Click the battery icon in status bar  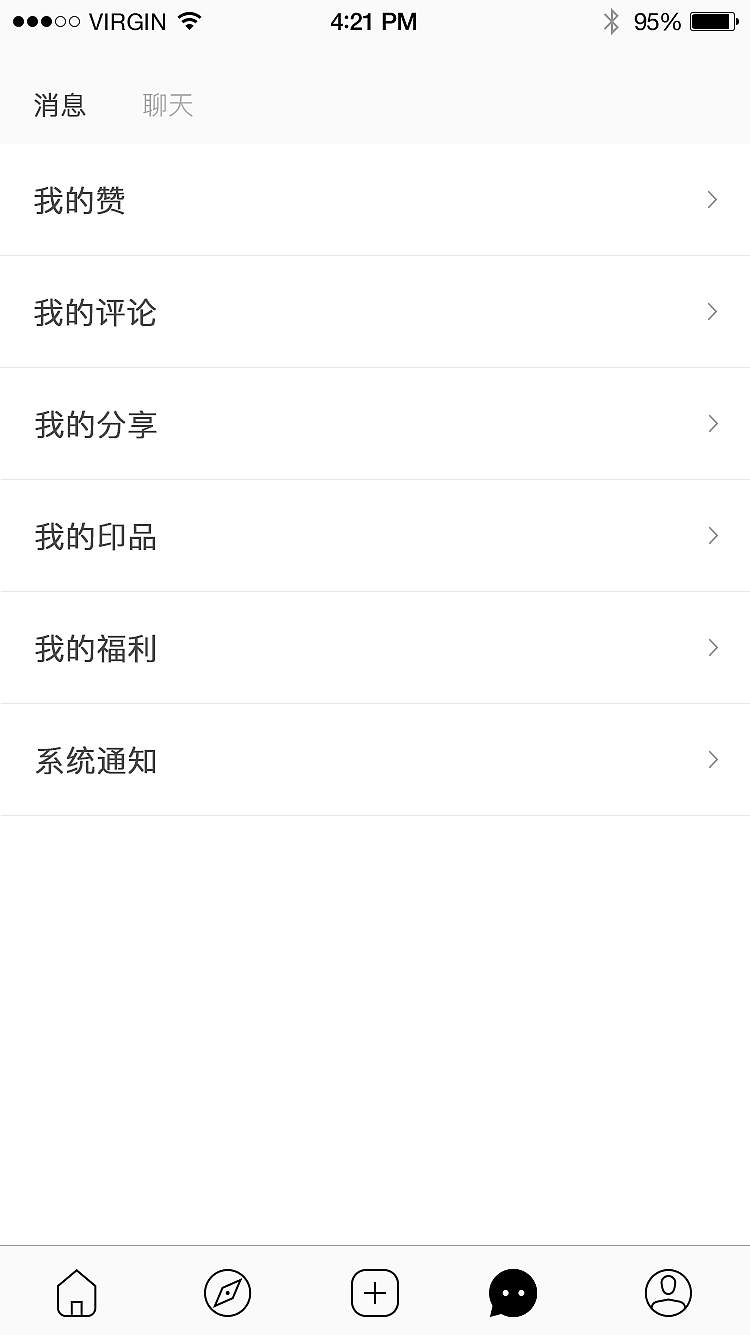click(x=713, y=21)
